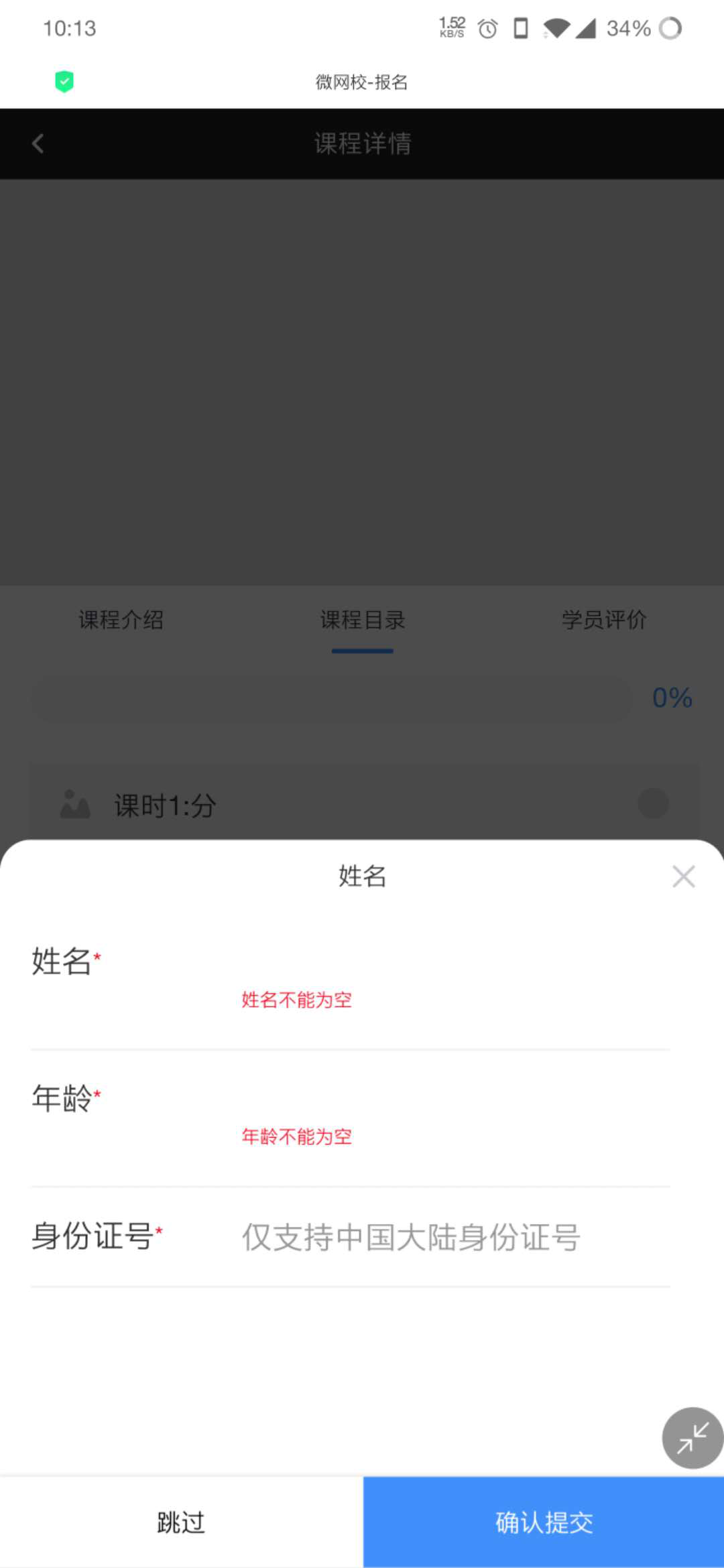Skip the form with 跳过
The width and height of the screenshot is (724, 1568).
click(x=181, y=1522)
